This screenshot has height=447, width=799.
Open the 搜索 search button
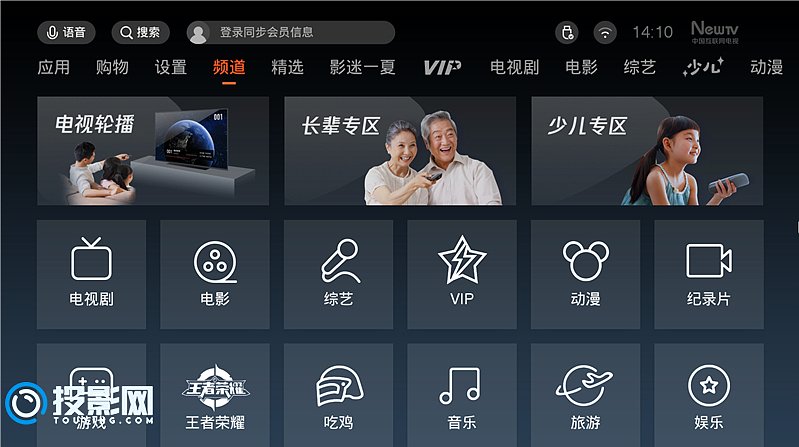click(140, 32)
